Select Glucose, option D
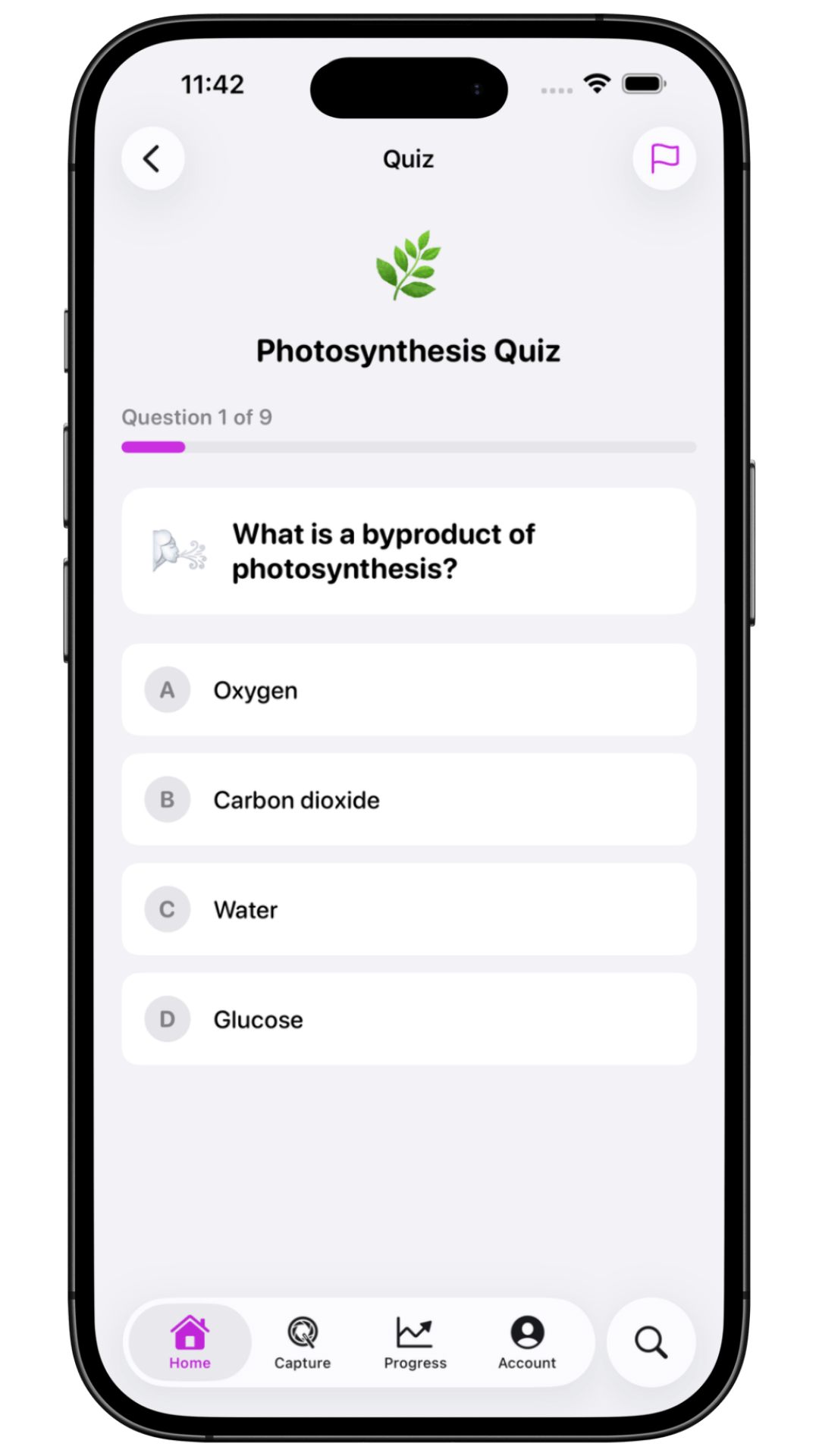Image resolution: width=819 pixels, height=1456 pixels. (409, 1019)
